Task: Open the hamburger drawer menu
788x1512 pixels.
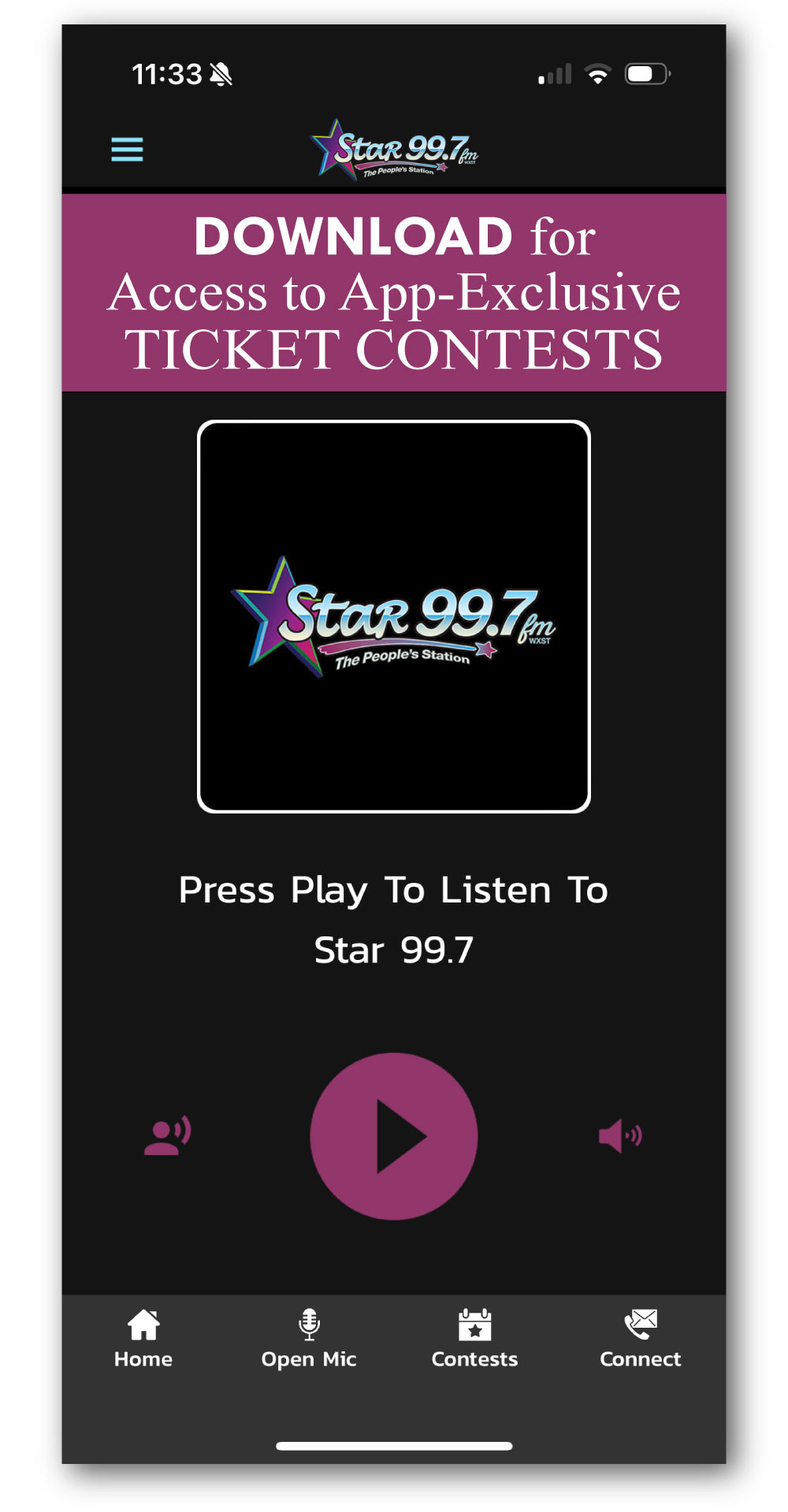Action: 127,149
